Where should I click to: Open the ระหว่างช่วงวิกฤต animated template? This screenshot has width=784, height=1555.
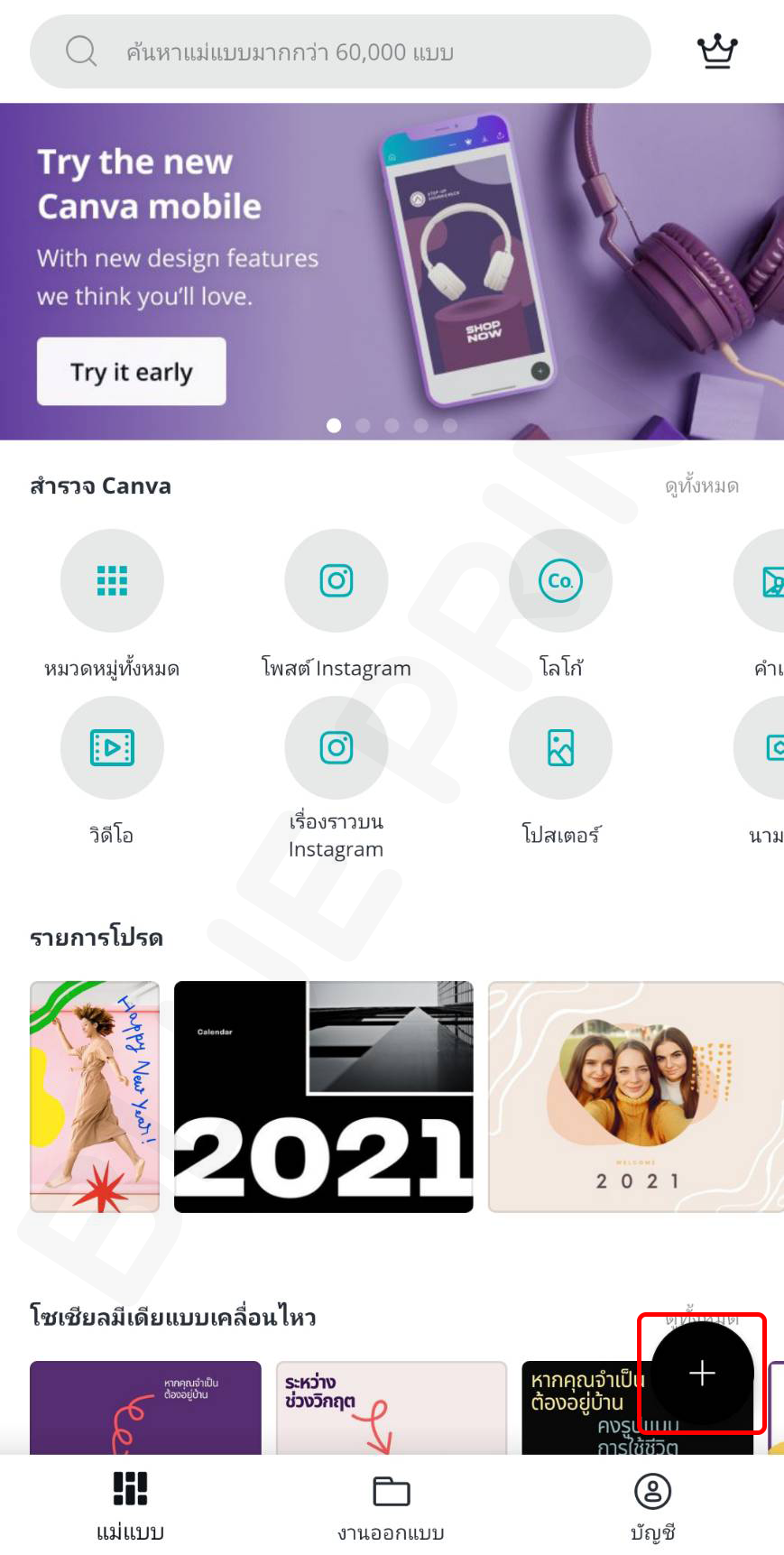point(391,1408)
